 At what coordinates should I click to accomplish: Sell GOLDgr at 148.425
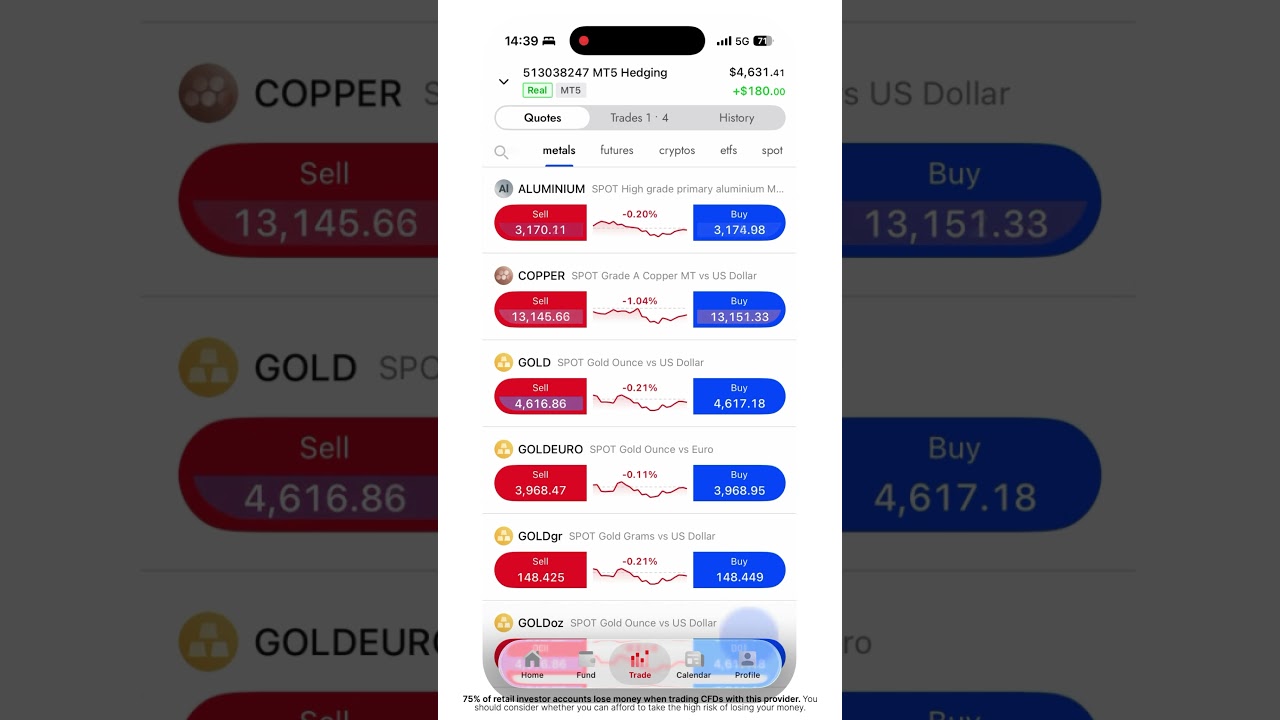pyautogui.click(x=540, y=570)
